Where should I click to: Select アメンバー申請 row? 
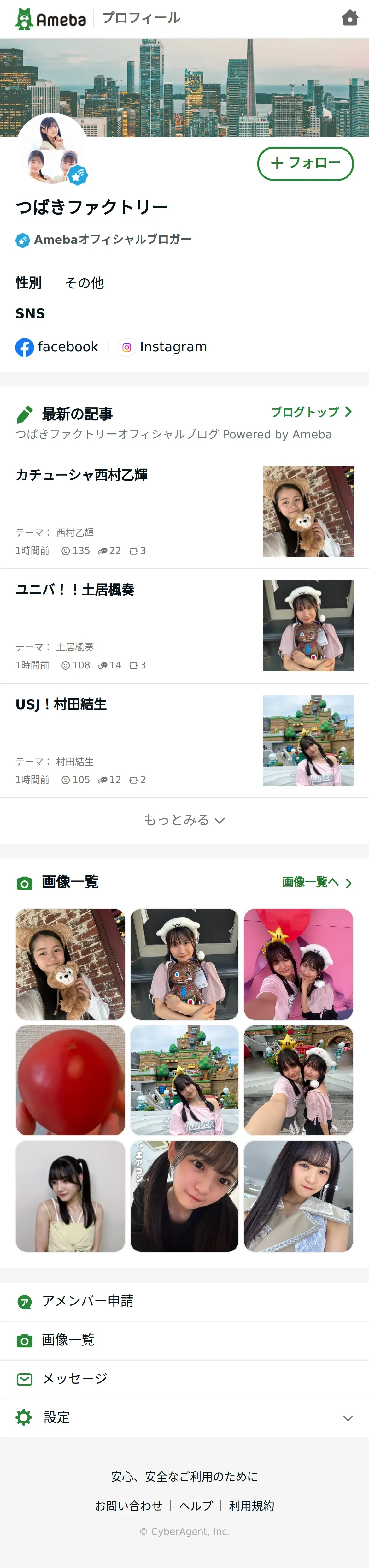[184, 1301]
